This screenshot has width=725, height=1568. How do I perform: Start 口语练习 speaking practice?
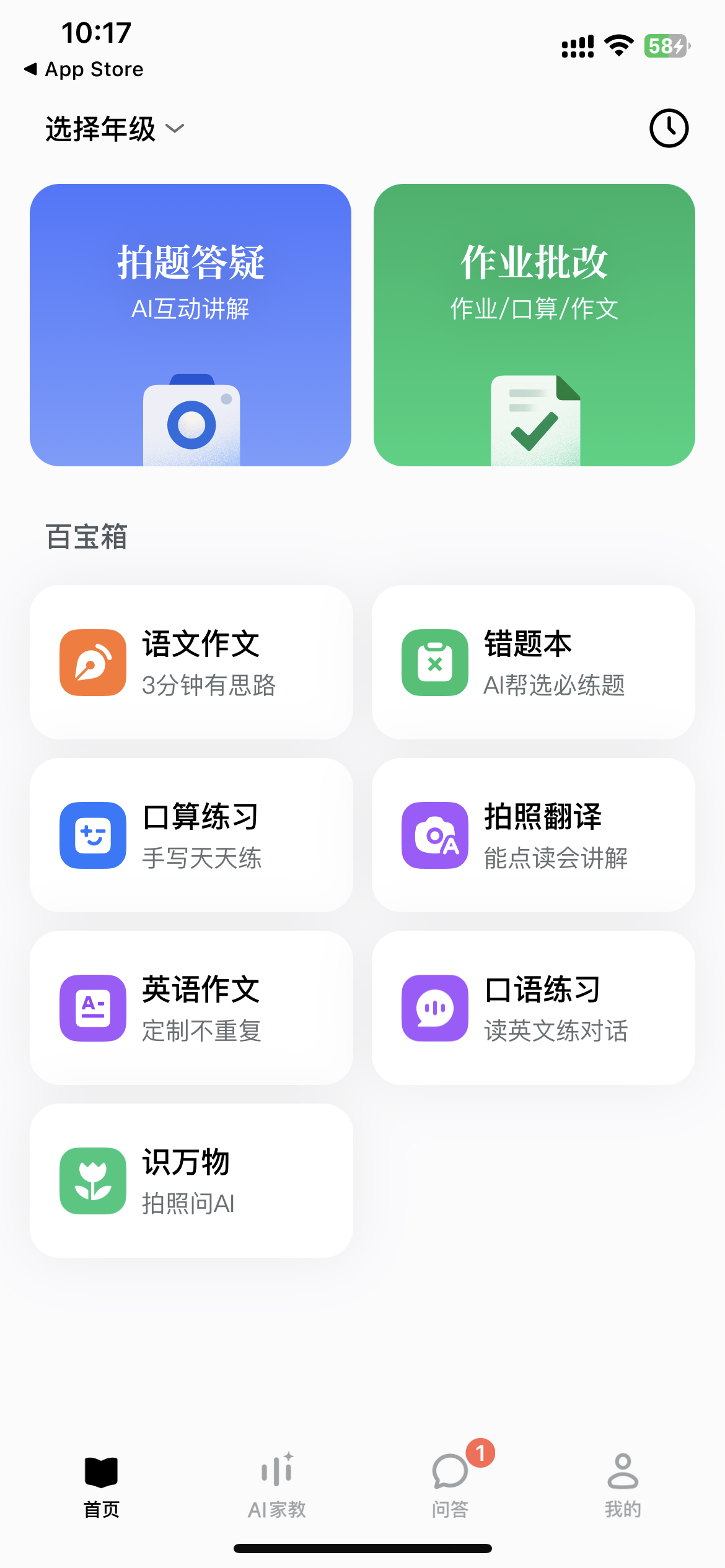pos(534,1008)
